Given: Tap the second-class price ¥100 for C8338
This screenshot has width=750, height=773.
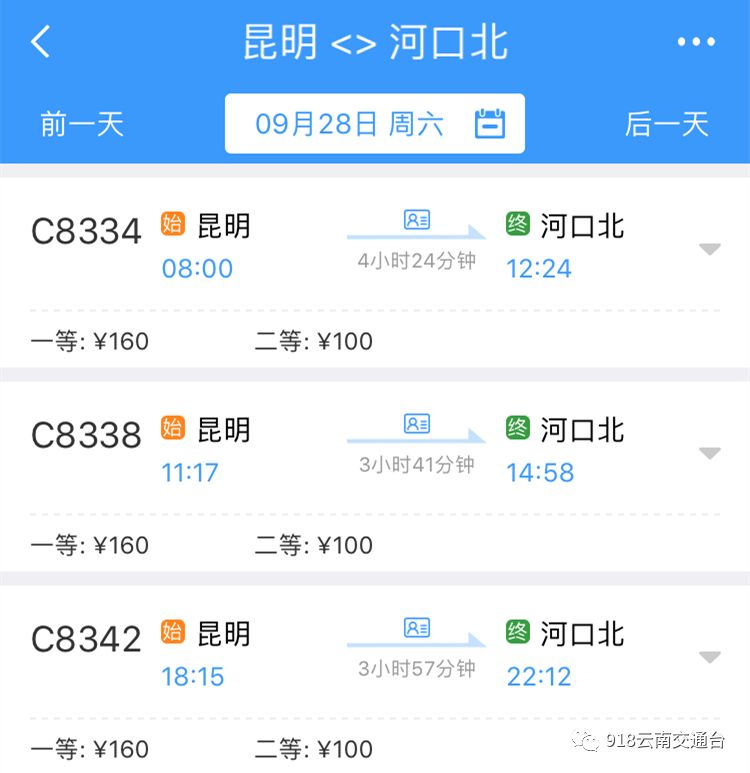Looking at the screenshot, I should pyautogui.click(x=317, y=546).
